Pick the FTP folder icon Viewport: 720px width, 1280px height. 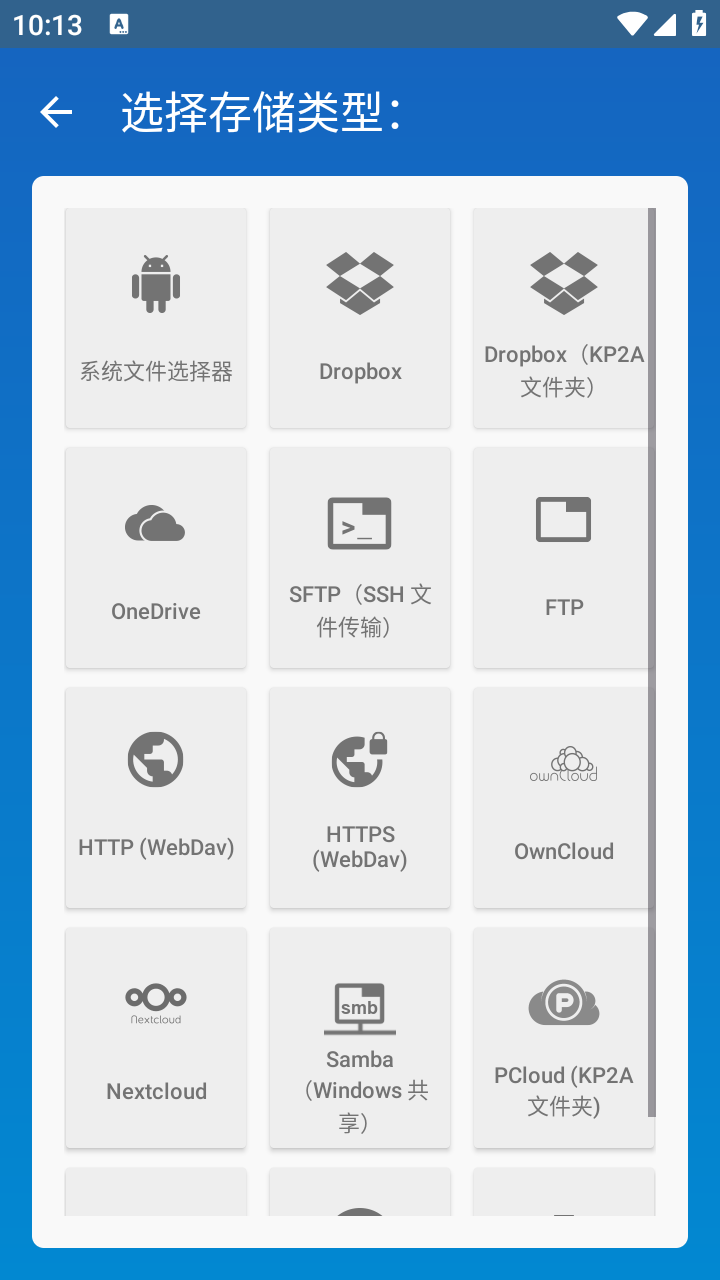click(x=563, y=519)
